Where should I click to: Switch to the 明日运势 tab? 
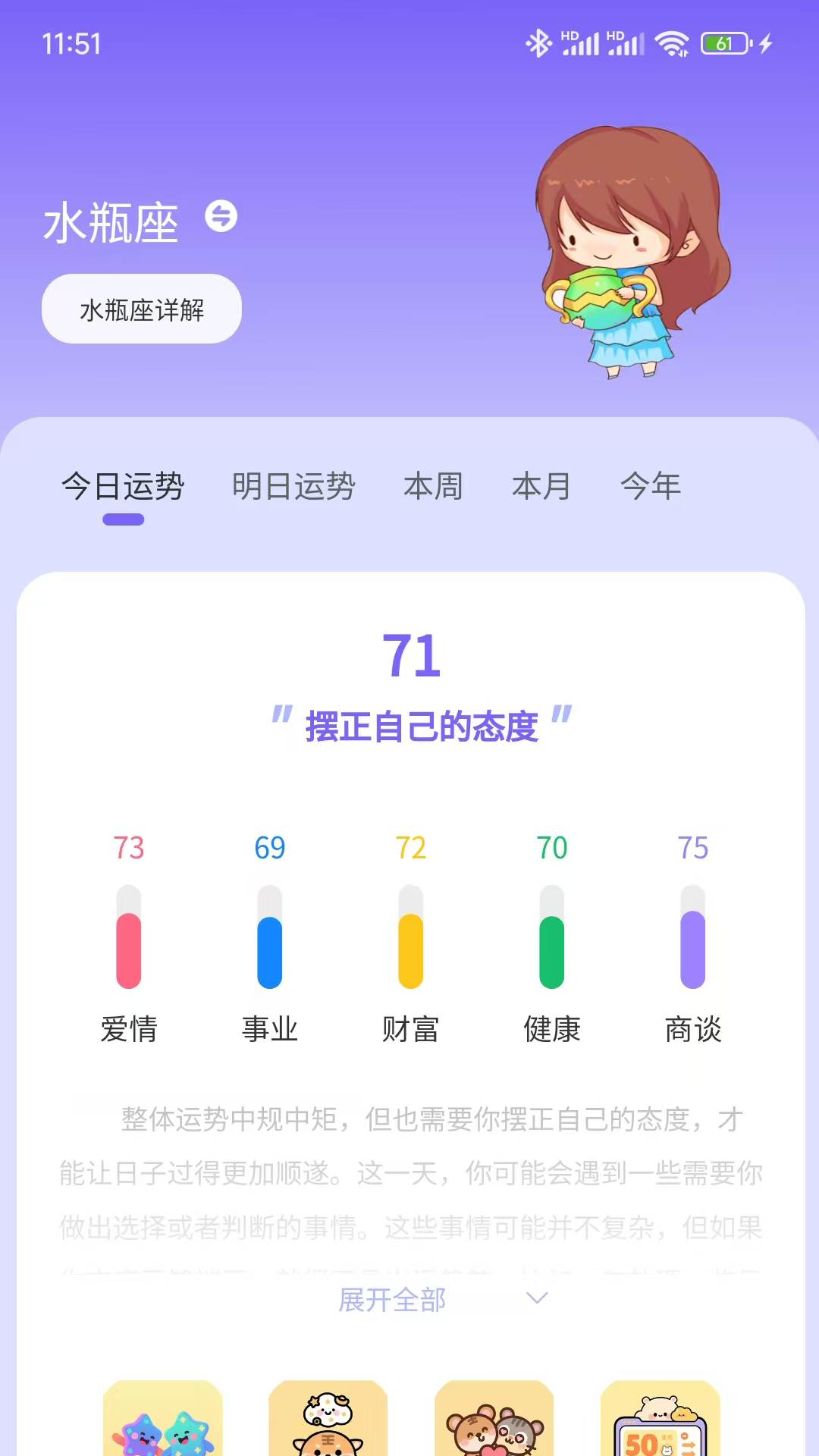pos(295,488)
